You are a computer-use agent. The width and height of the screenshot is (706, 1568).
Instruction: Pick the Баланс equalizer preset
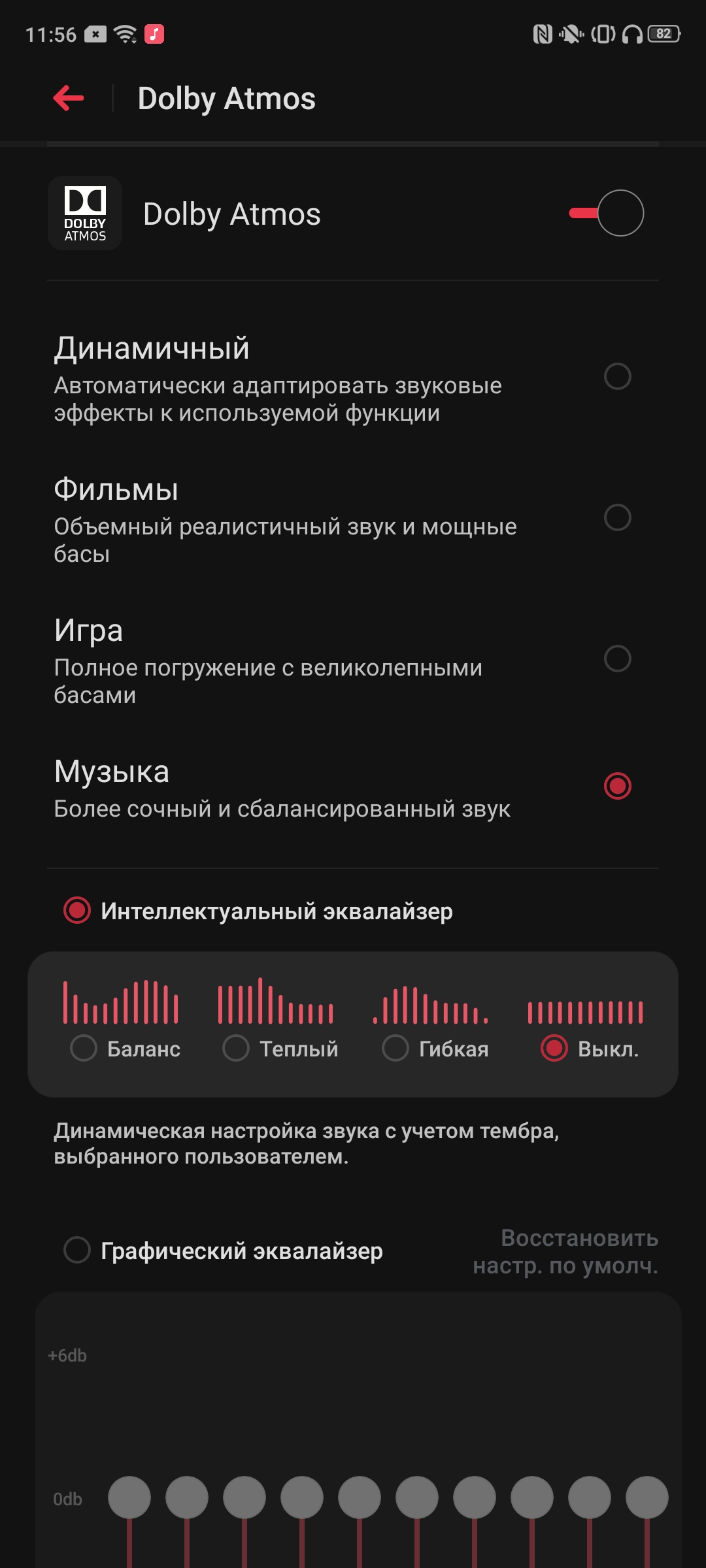84,1049
